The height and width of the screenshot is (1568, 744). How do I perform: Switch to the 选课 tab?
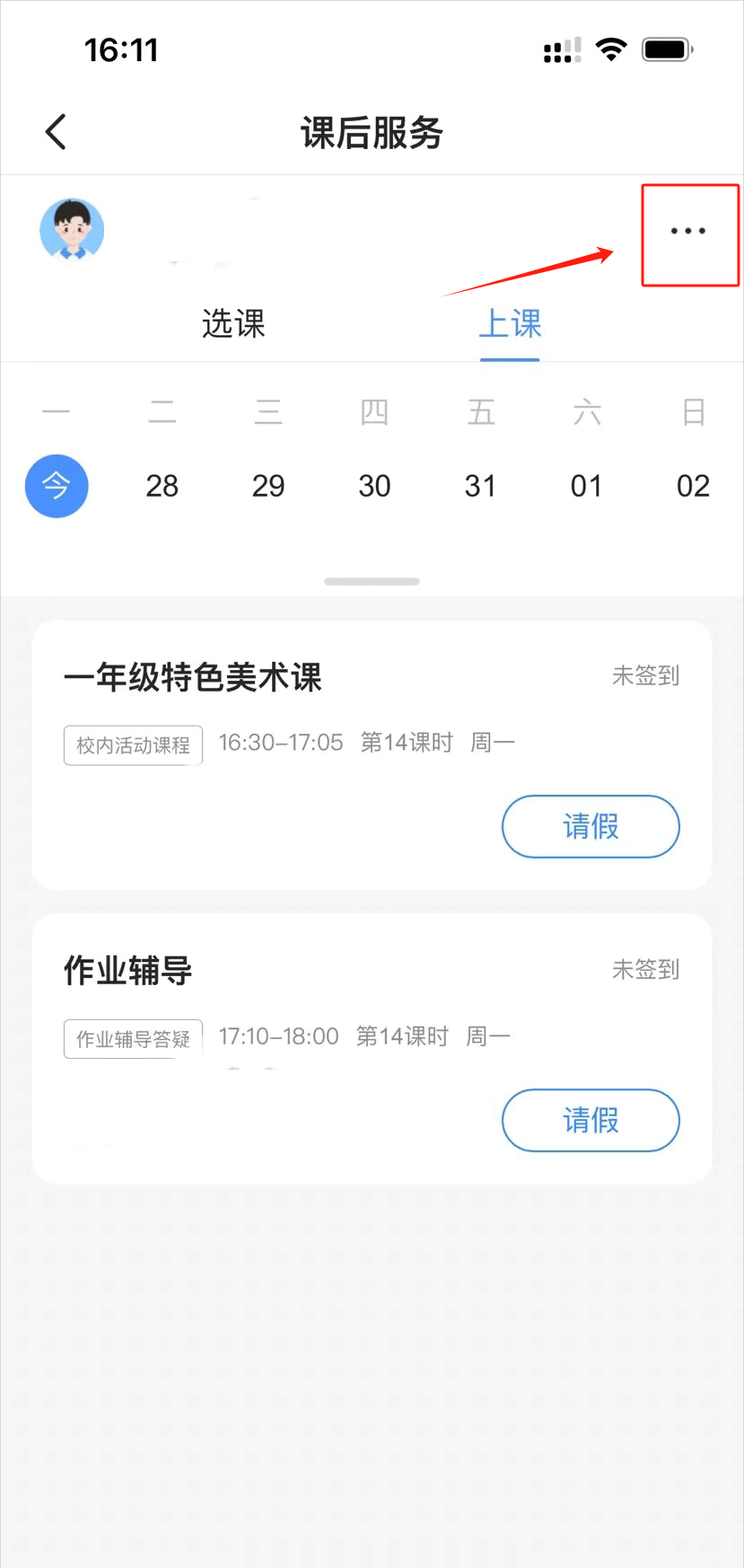tap(233, 324)
